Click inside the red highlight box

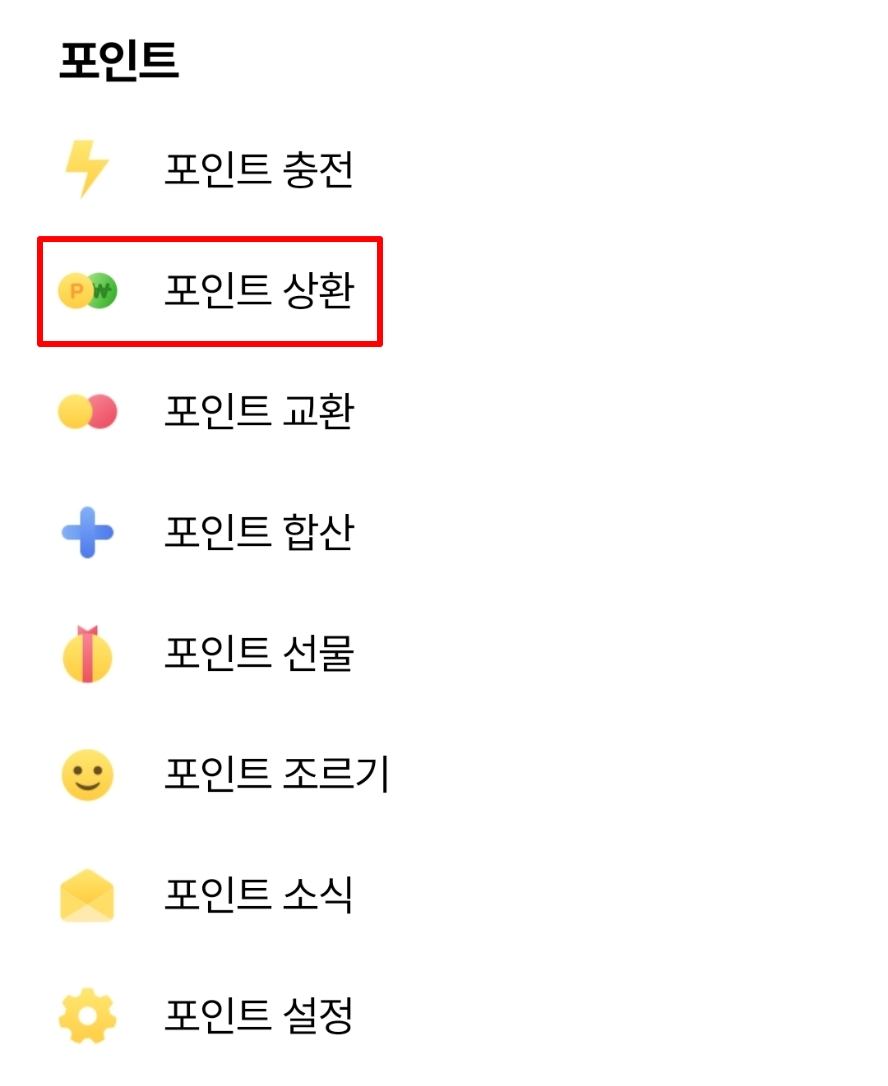[210, 292]
